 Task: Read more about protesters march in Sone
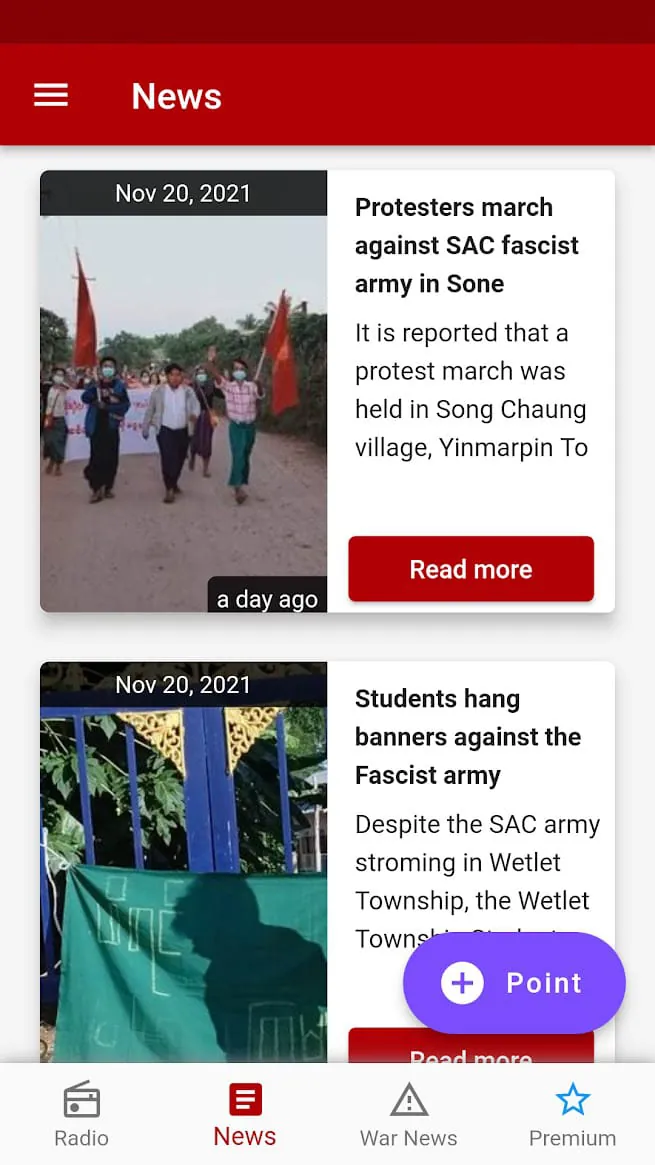click(471, 569)
